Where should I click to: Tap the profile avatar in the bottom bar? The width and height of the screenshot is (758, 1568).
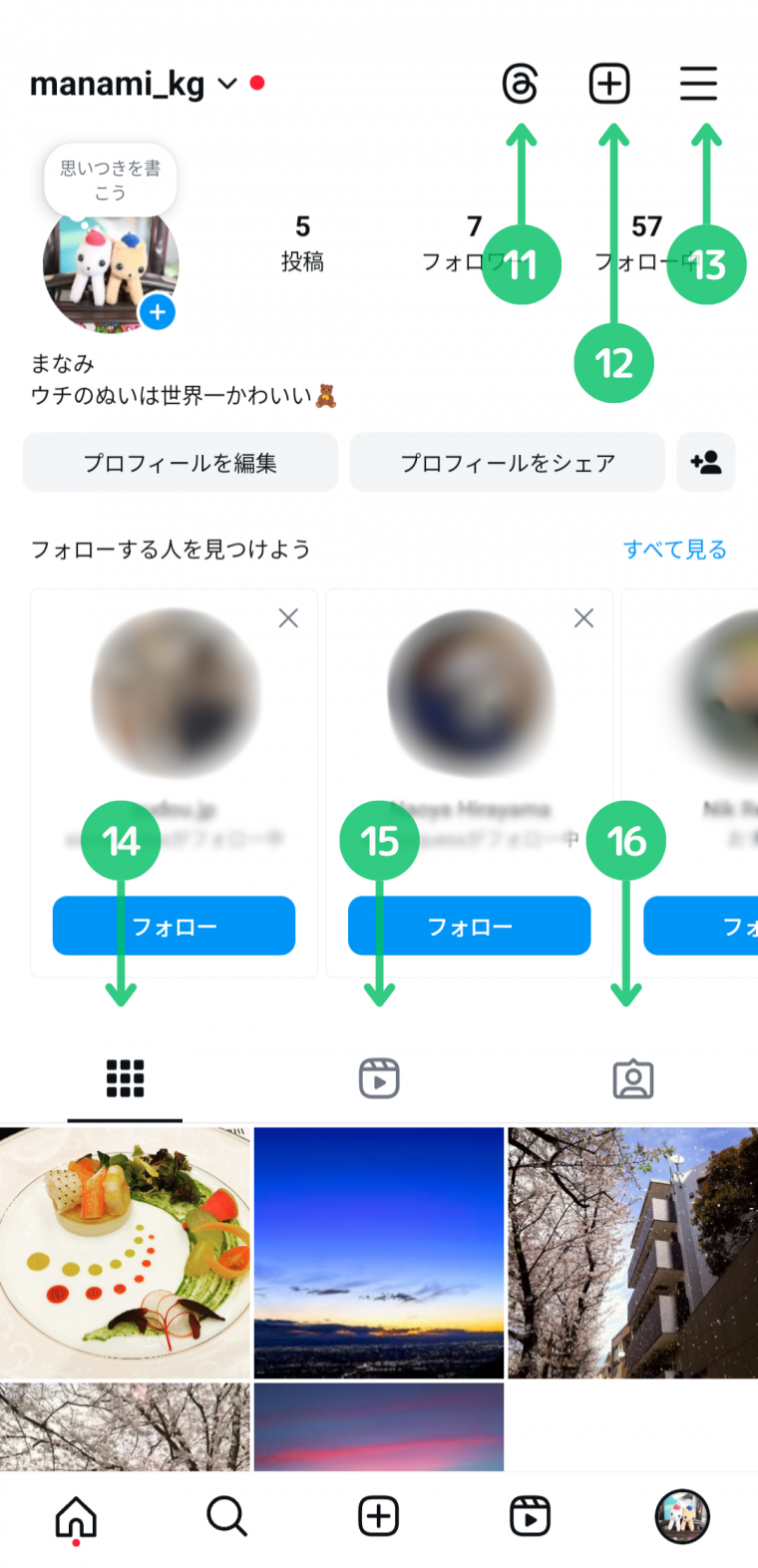click(x=682, y=1515)
